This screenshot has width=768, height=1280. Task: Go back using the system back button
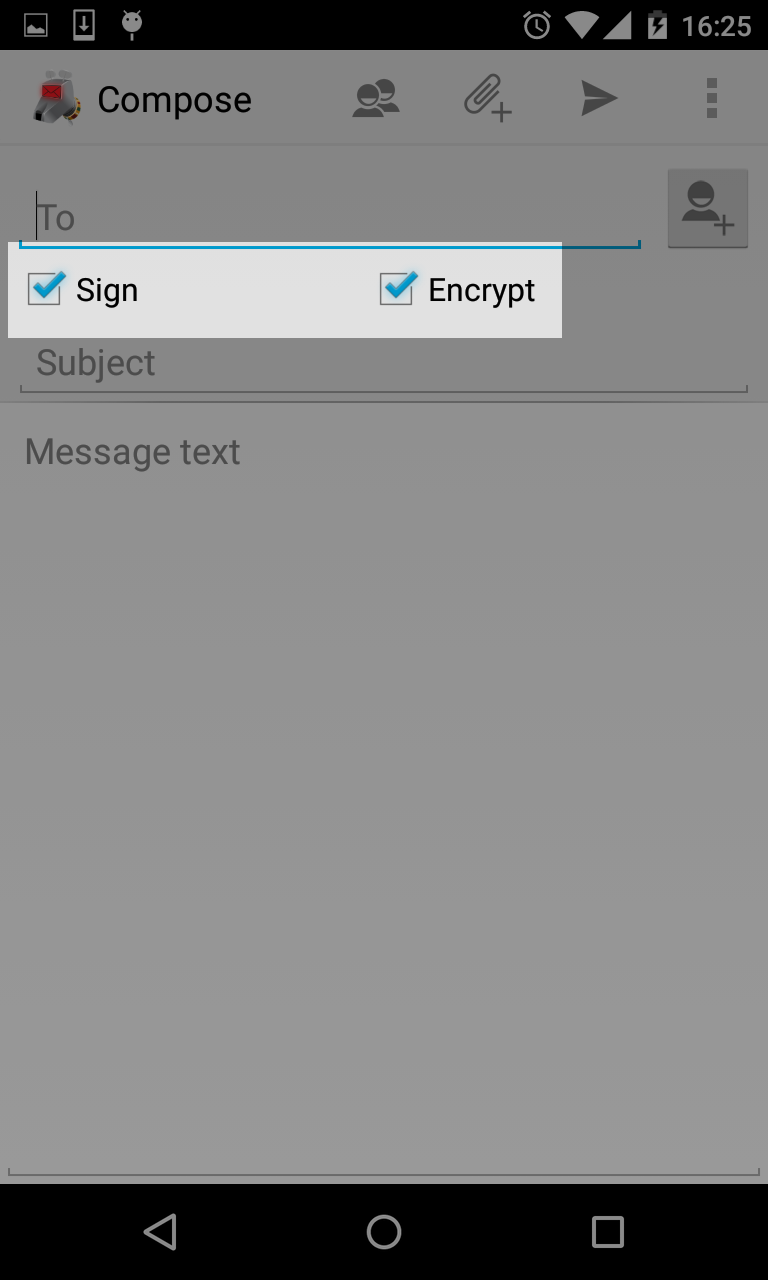(x=160, y=1232)
